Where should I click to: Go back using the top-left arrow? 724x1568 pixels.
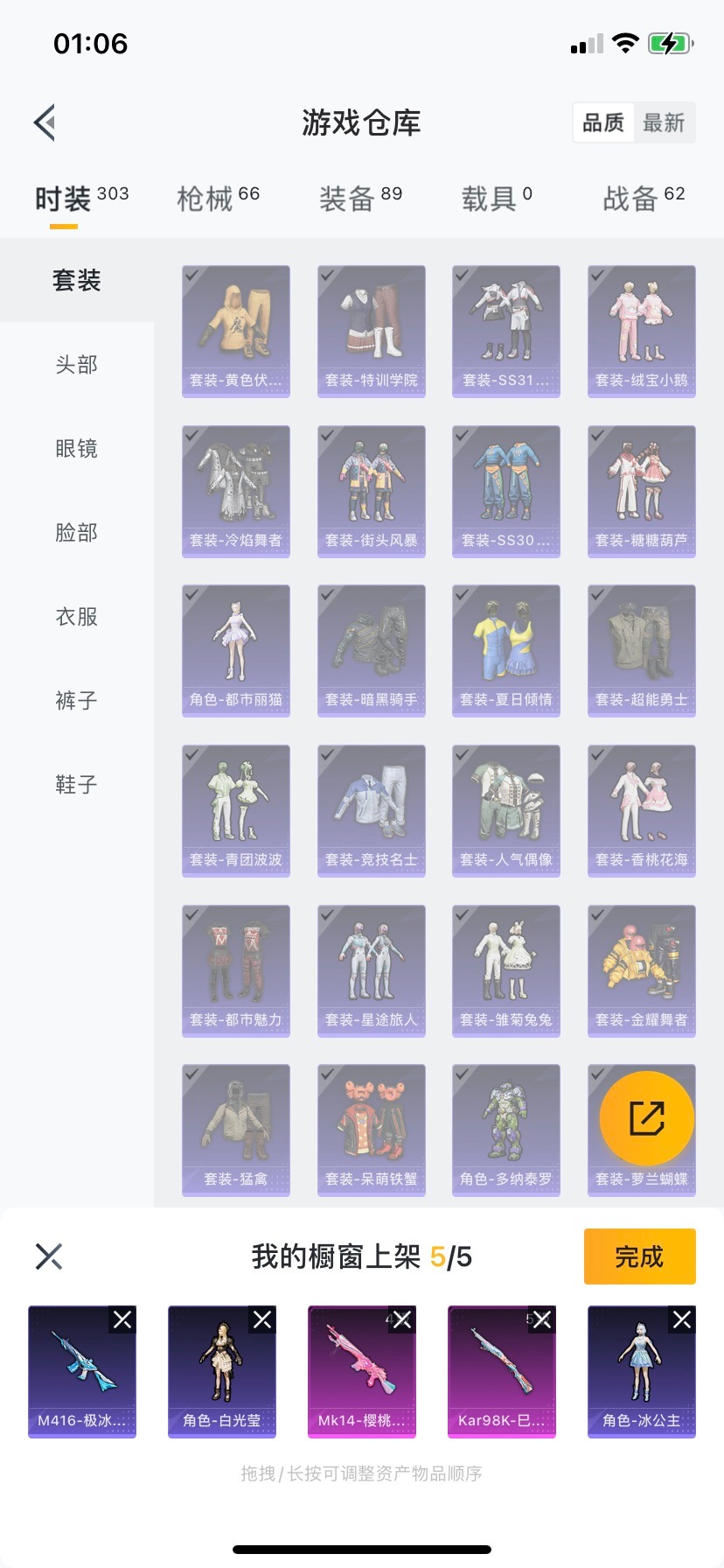click(45, 122)
